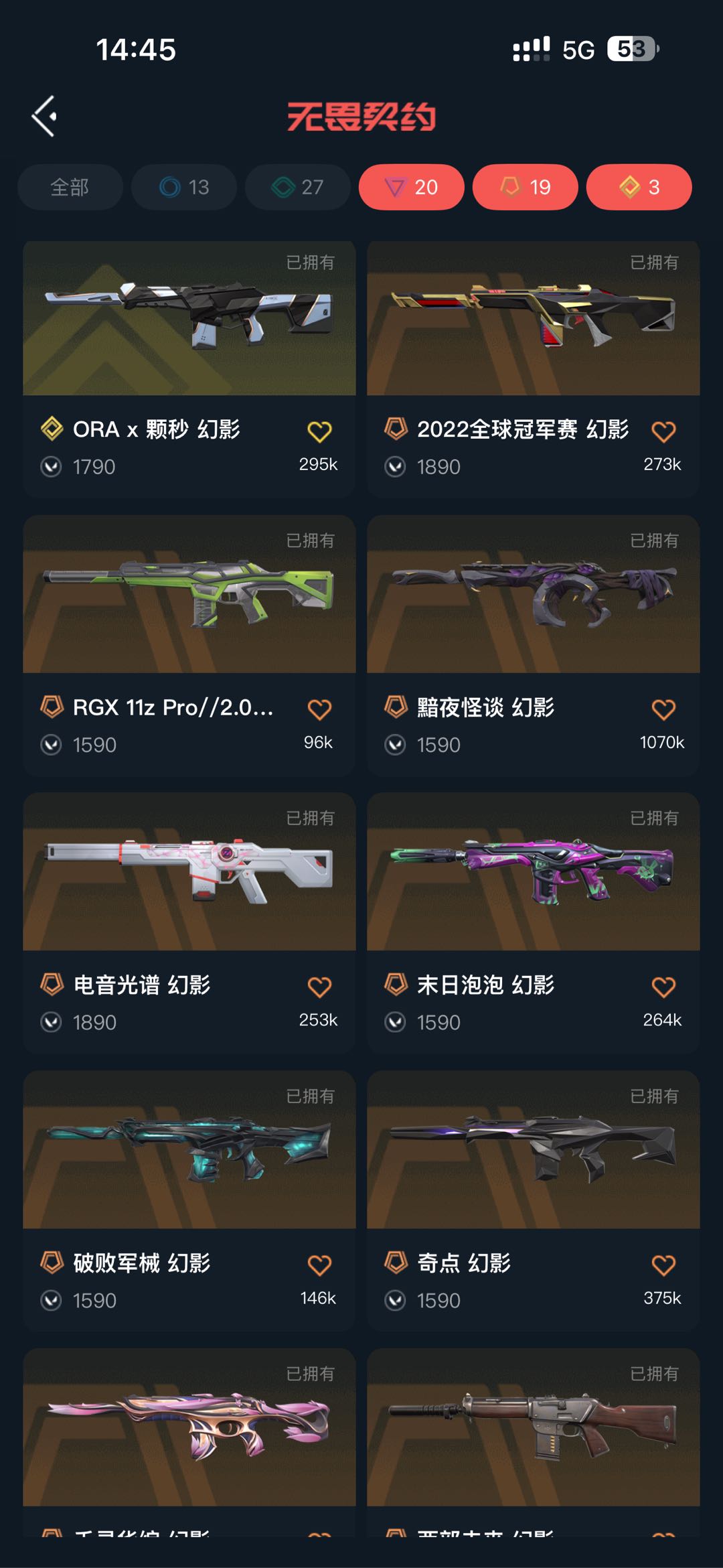
Task: Toggle the red filter chip showing 20
Action: click(412, 187)
